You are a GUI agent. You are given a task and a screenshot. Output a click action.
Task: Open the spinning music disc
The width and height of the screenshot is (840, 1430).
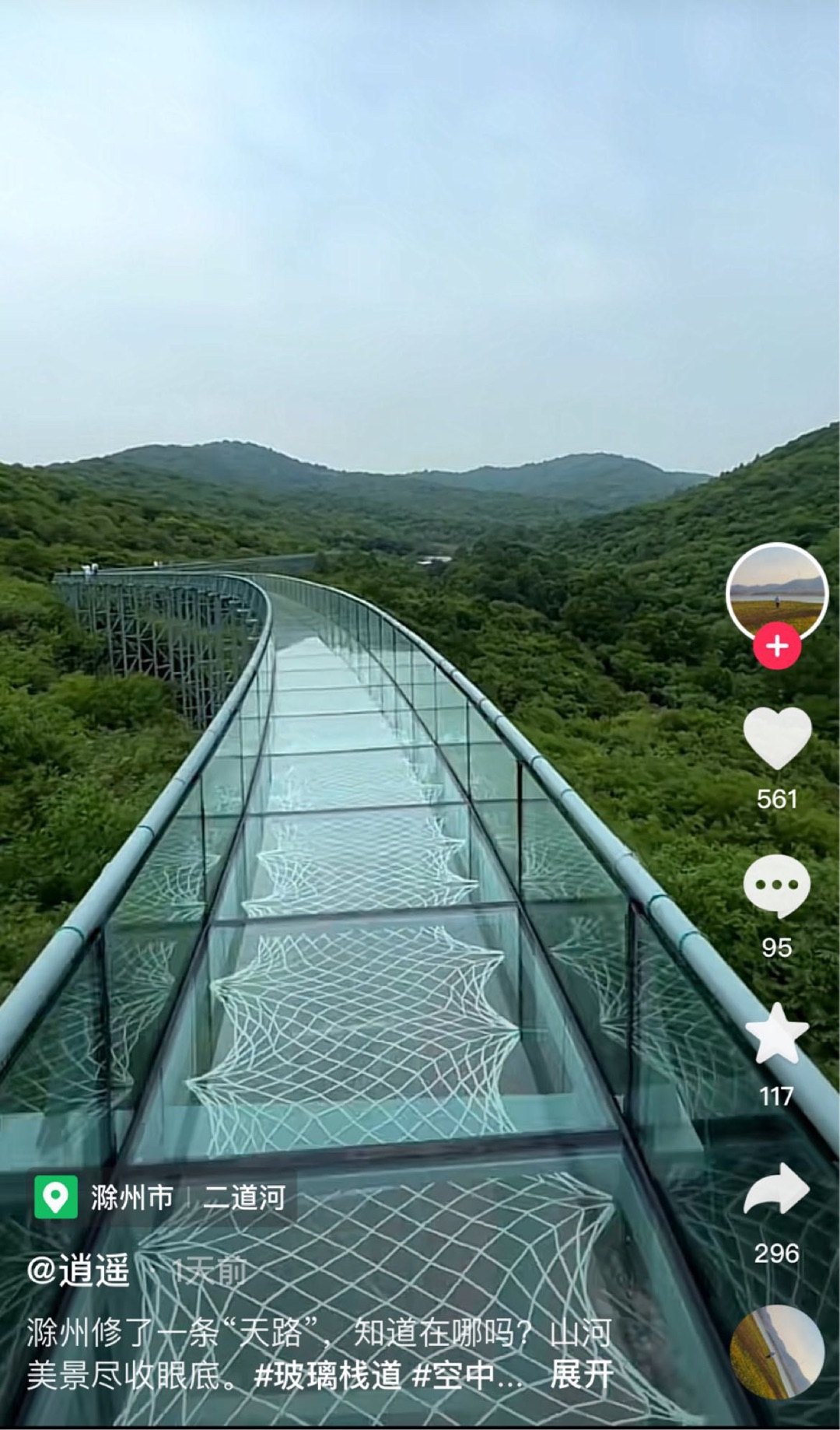point(776,1351)
